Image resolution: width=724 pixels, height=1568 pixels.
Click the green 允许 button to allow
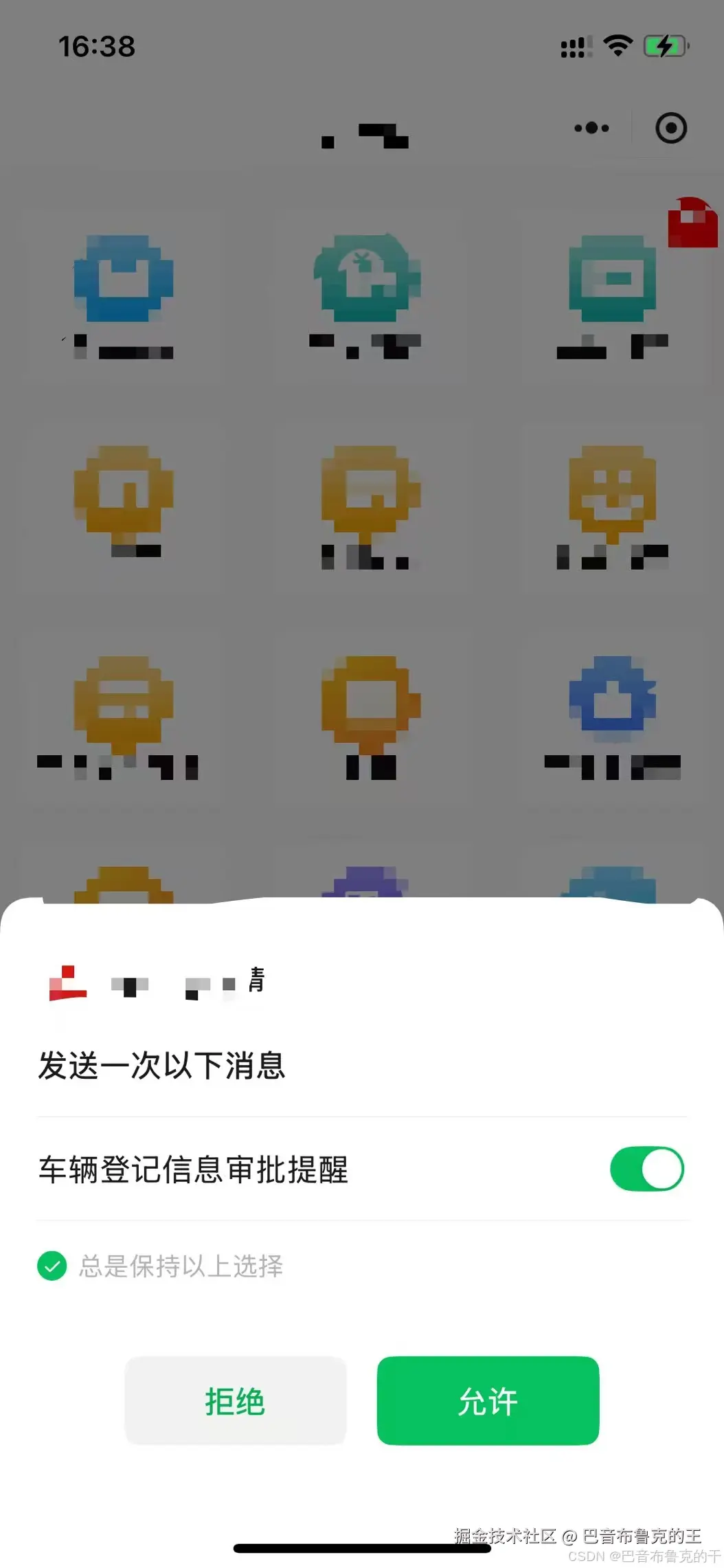pos(488,1400)
